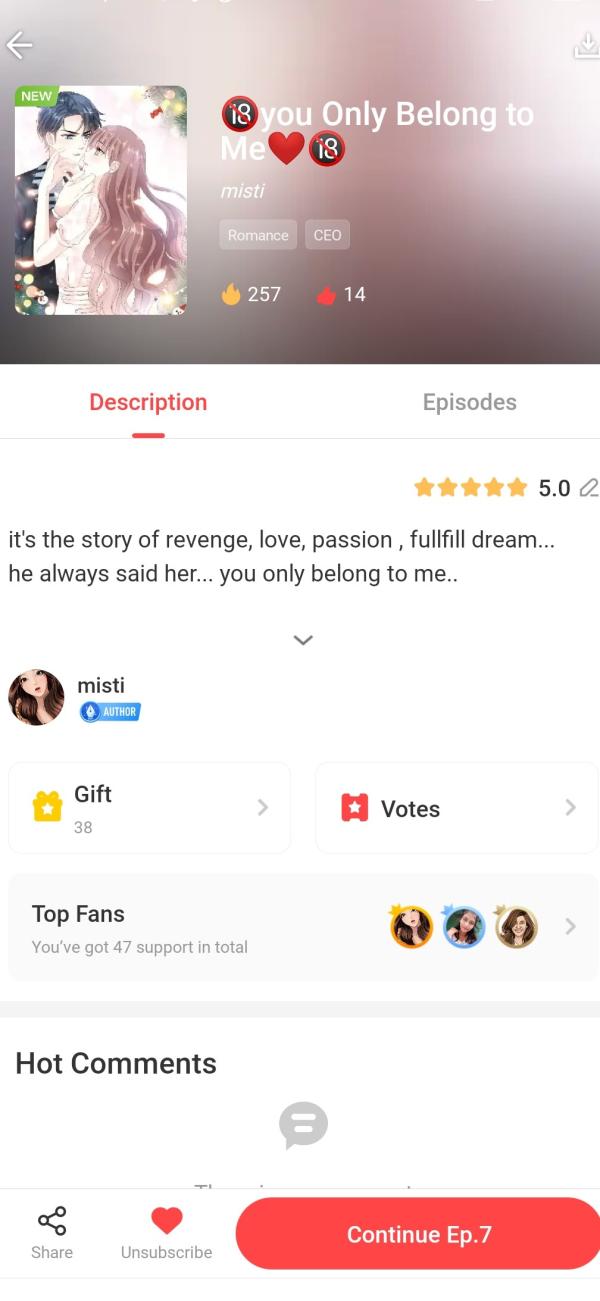Open the comic cover image

tap(101, 200)
